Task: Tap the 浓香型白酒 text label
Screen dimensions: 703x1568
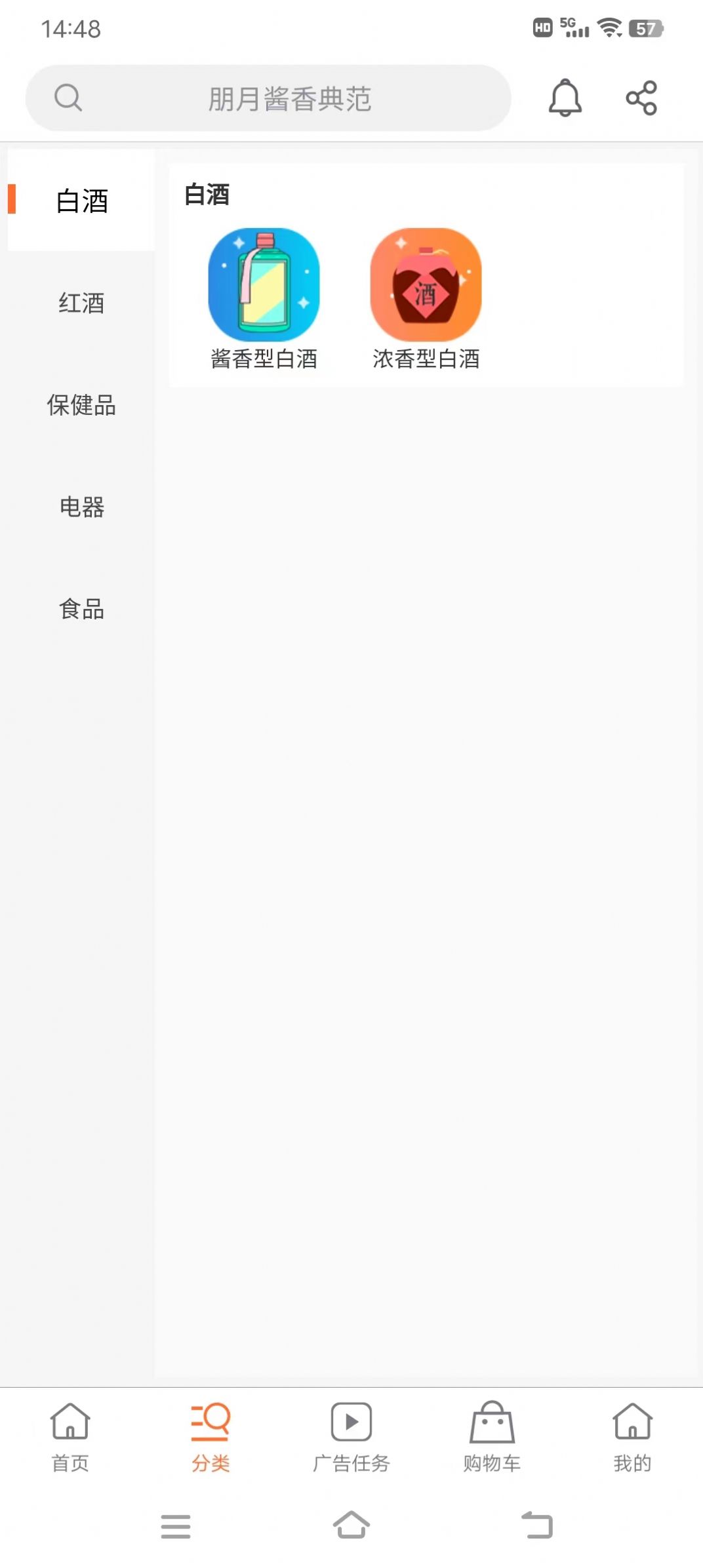Action: pos(426,359)
